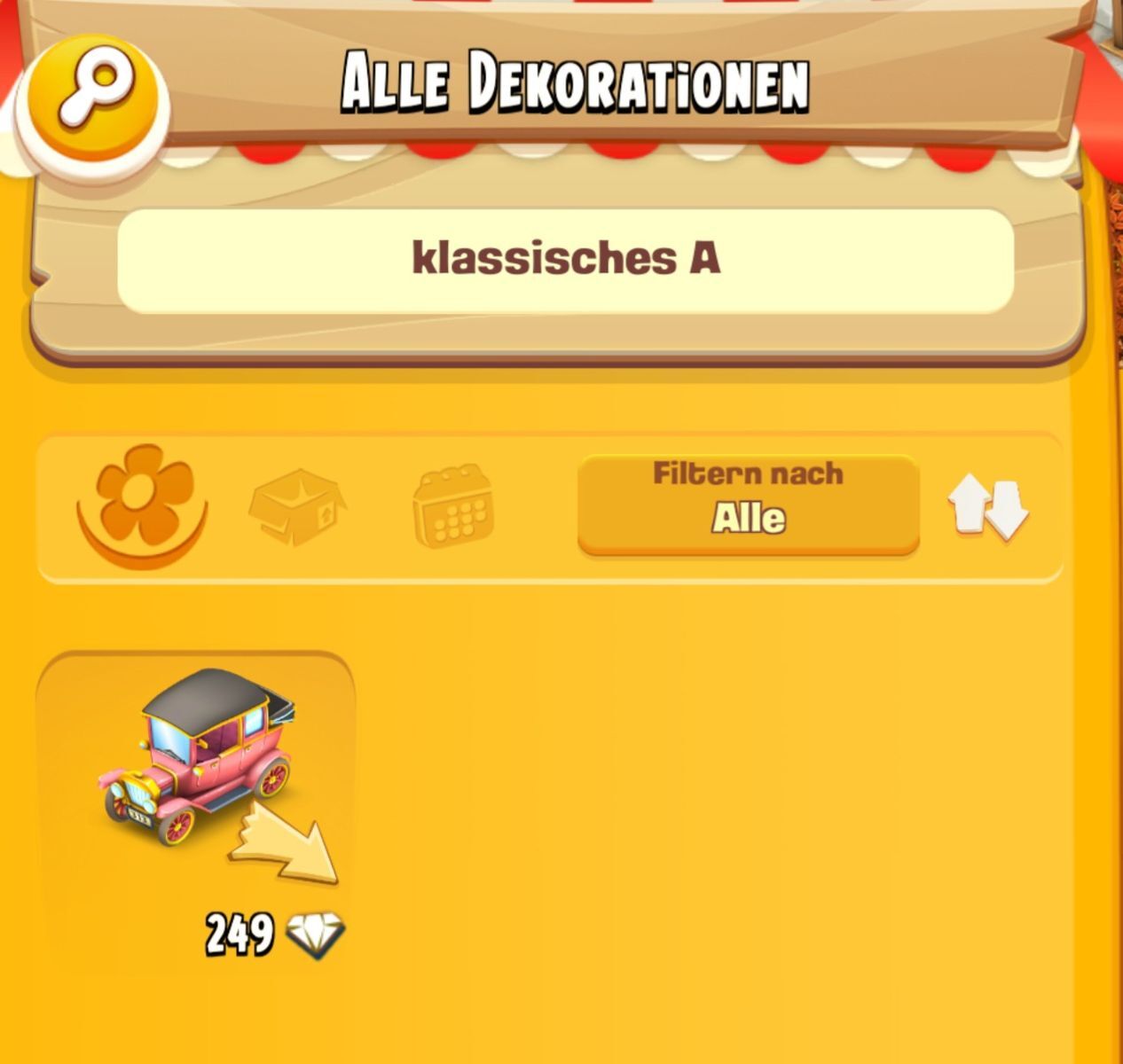The height and width of the screenshot is (1064, 1123).
Task: Tap the magnifier search icon
Action: (93, 99)
